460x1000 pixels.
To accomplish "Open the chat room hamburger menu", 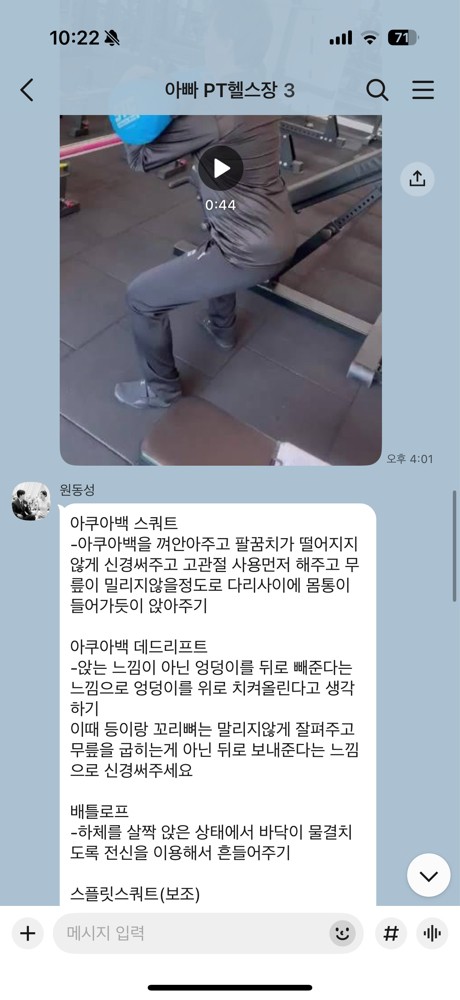I will [422, 90].
